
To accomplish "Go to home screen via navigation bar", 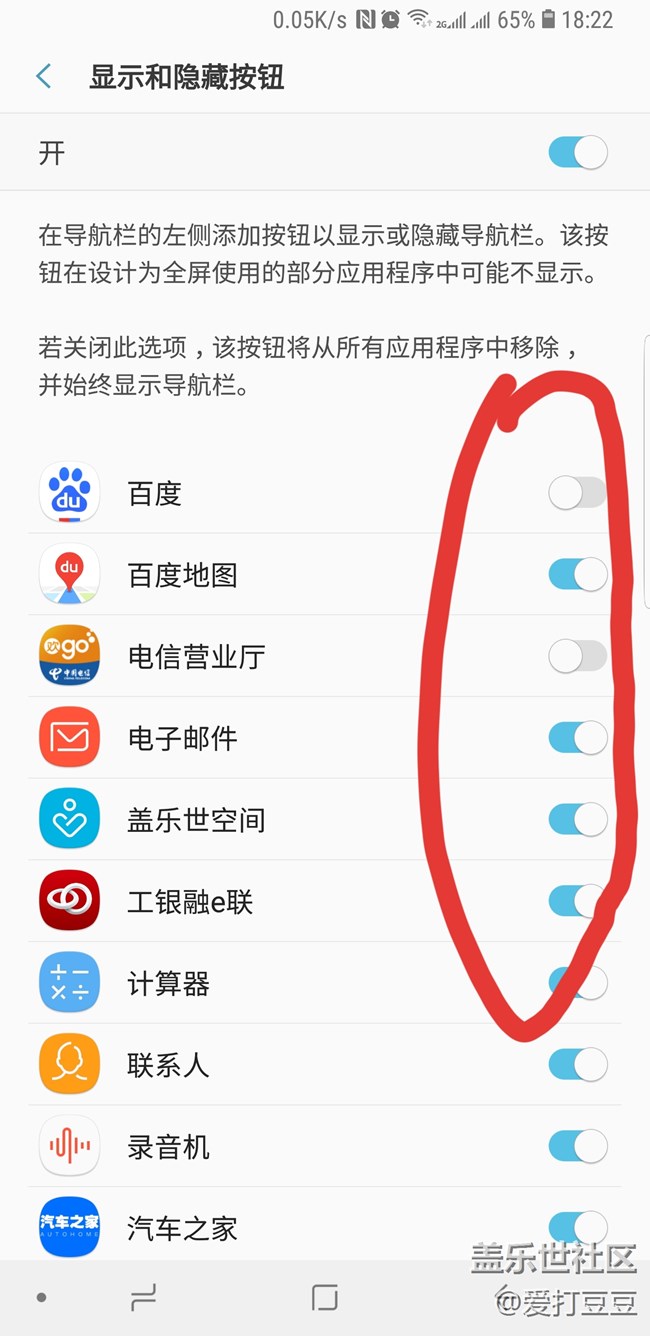I will pos(324,1298).
